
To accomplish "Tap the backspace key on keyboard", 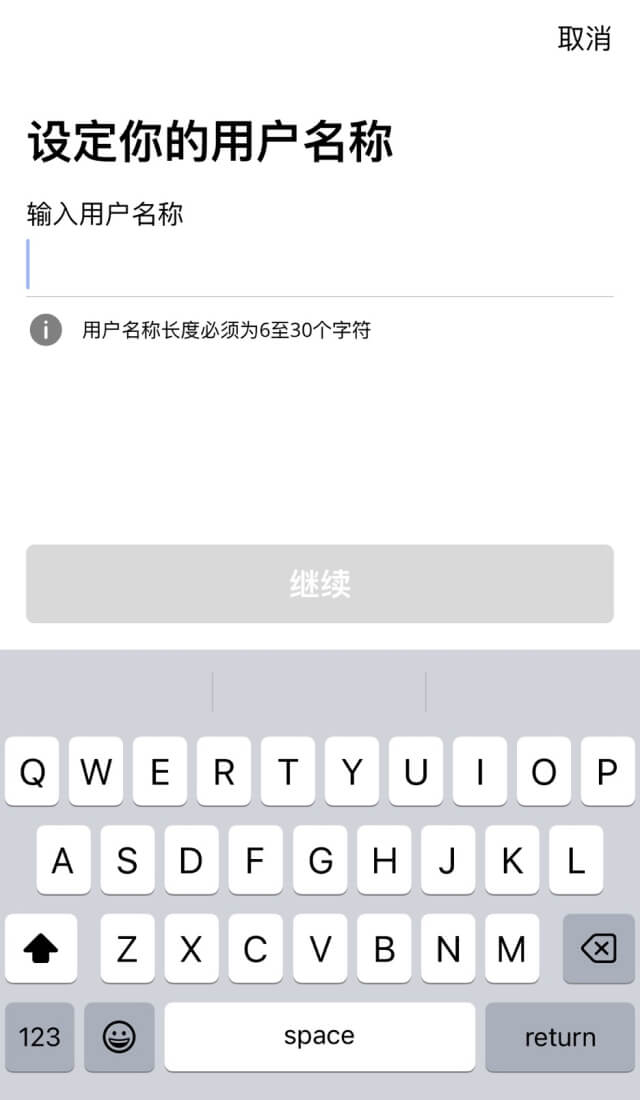I will (x=598, y=948).
